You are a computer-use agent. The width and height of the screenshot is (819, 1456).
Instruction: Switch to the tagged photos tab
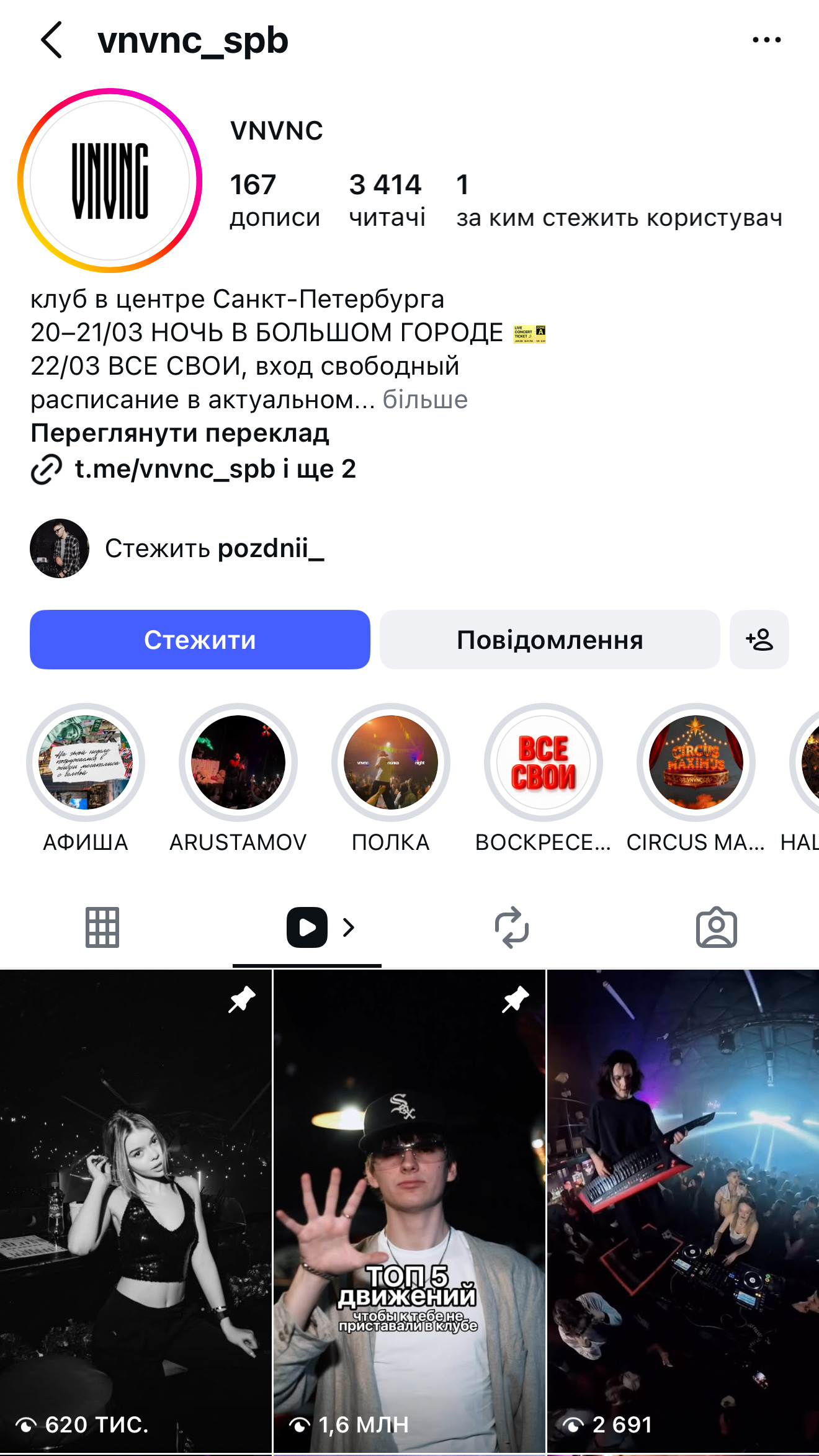pos(717,927)
